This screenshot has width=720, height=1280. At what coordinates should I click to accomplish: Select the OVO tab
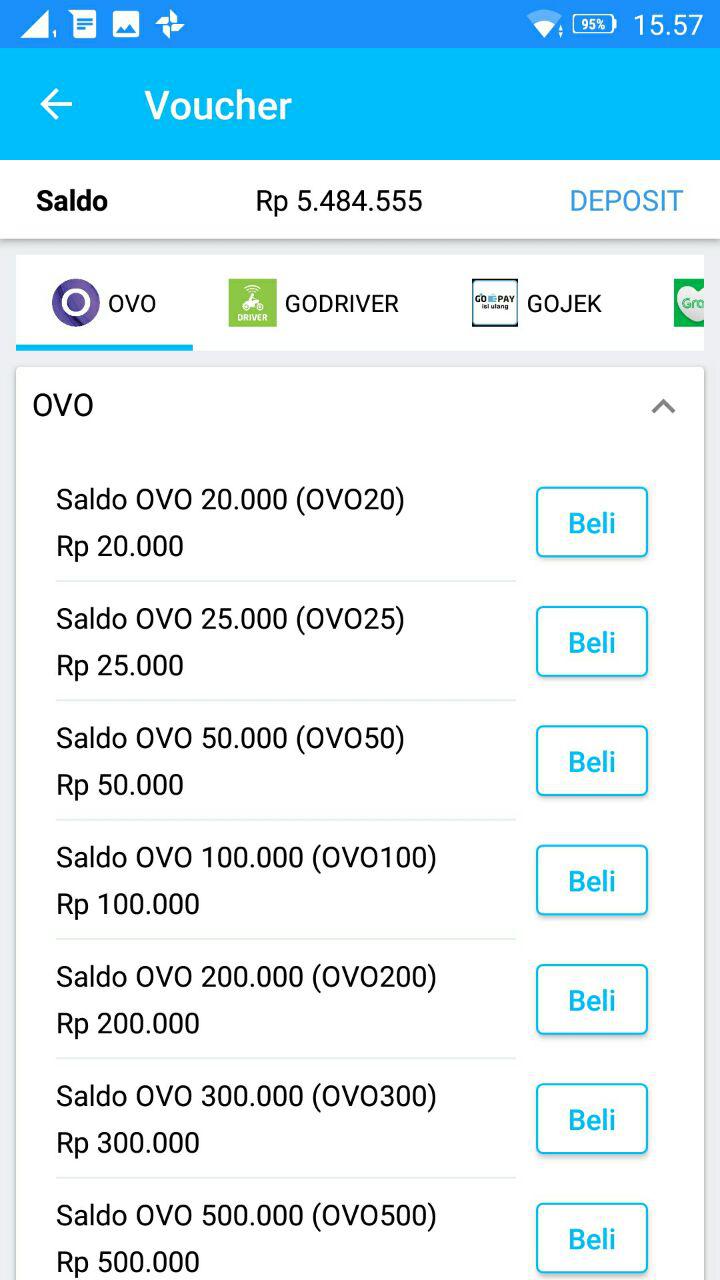[104, 303]
